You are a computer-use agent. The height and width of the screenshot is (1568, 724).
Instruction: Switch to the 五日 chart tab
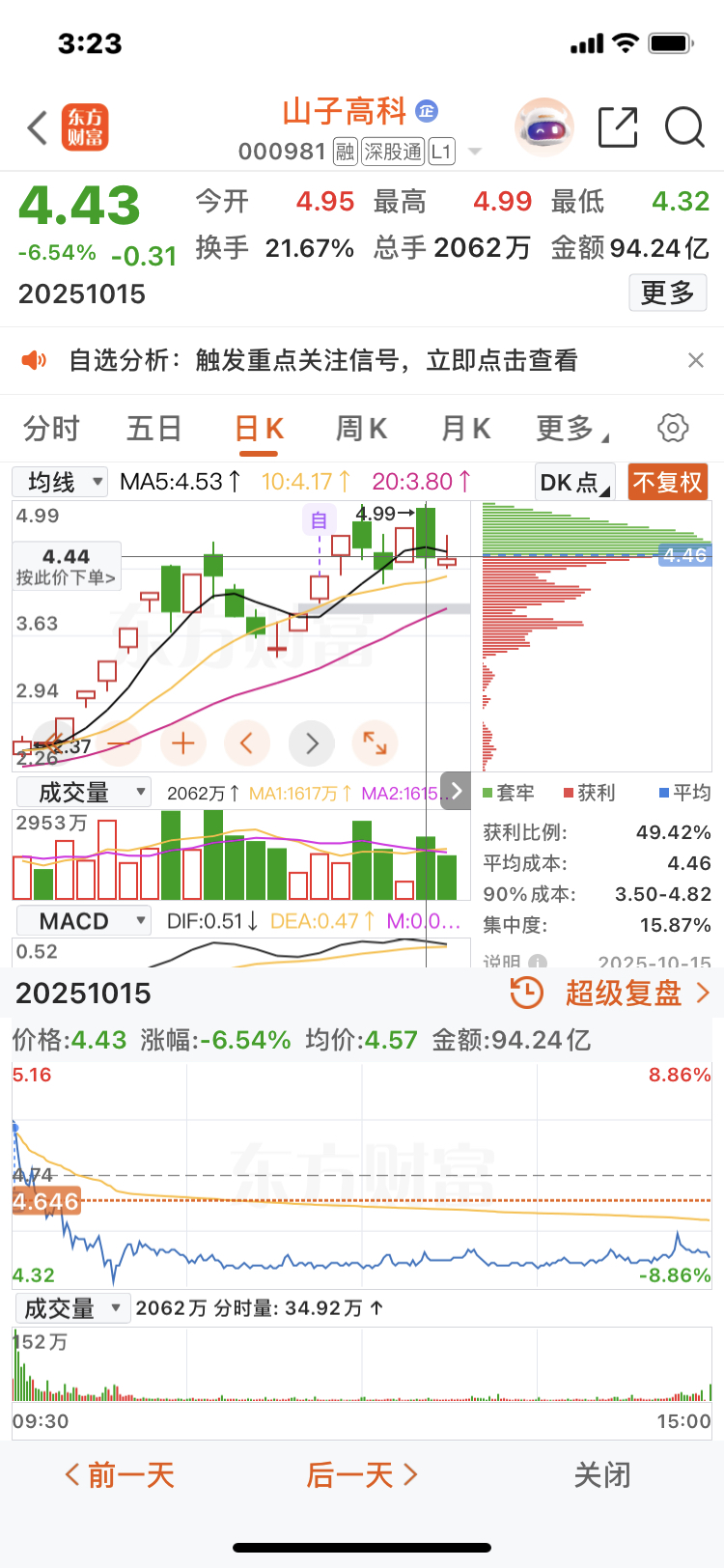pyautogui.click(x=154, y=428)
